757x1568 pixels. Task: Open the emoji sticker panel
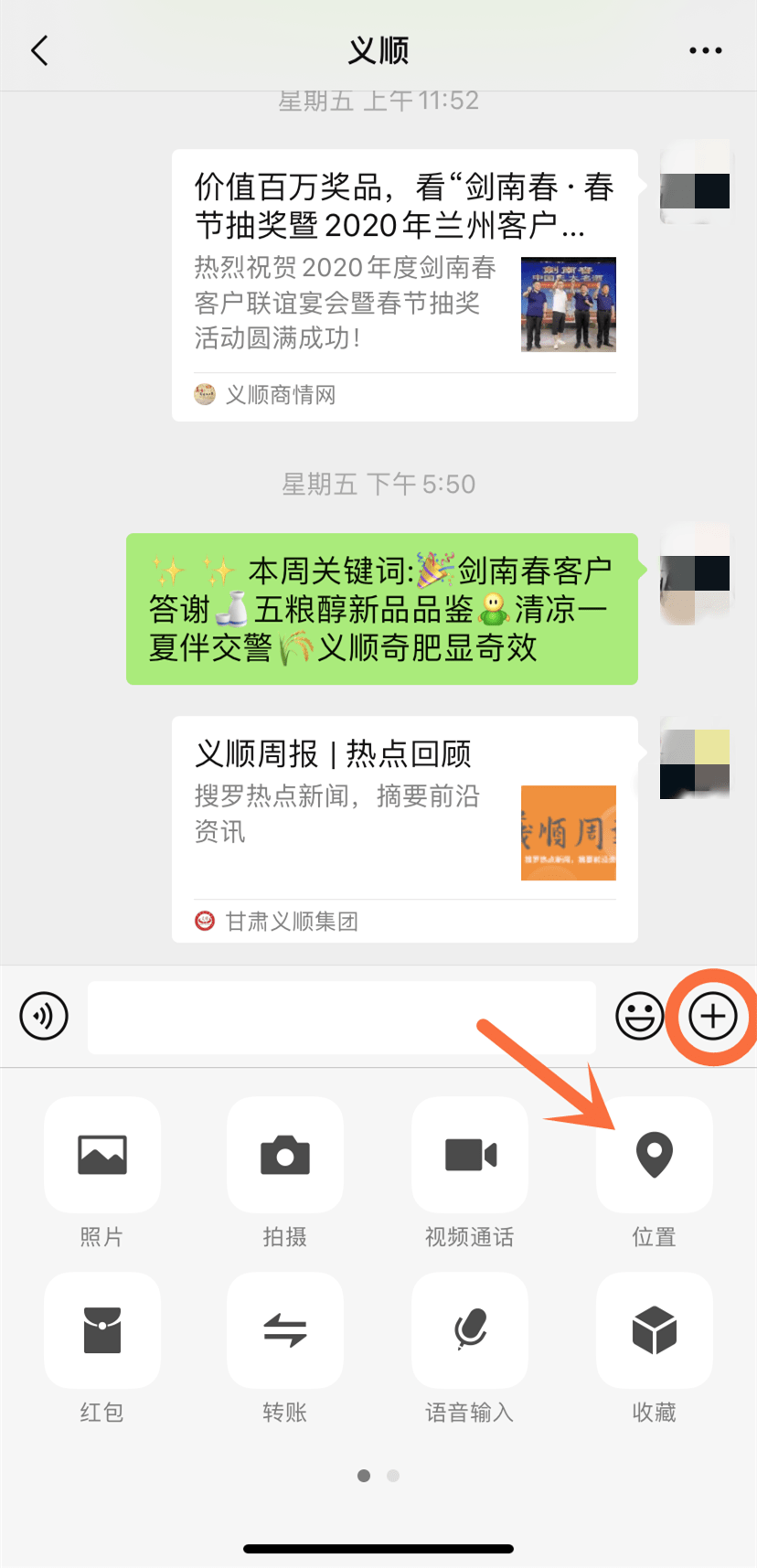point(639,1016)
